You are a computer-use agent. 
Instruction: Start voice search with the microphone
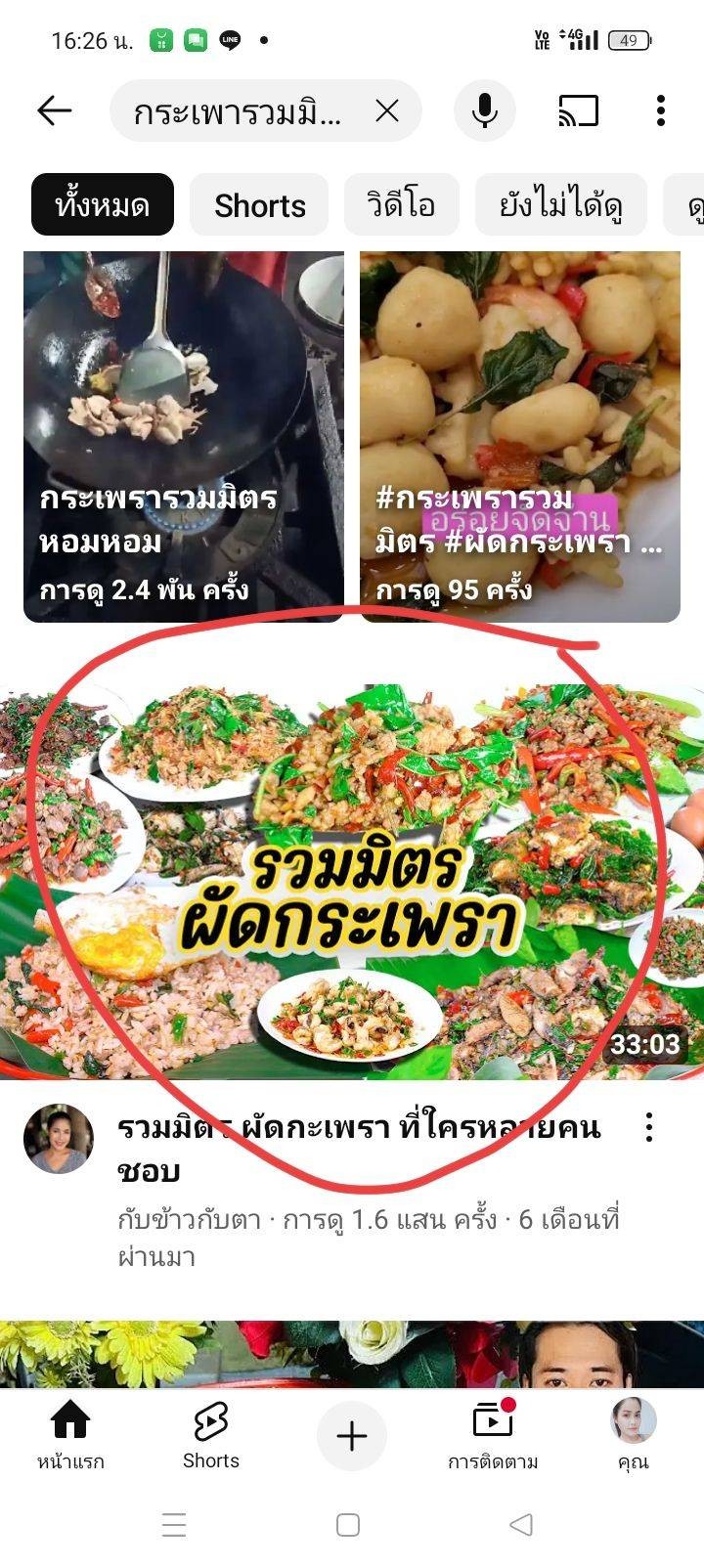485,111
